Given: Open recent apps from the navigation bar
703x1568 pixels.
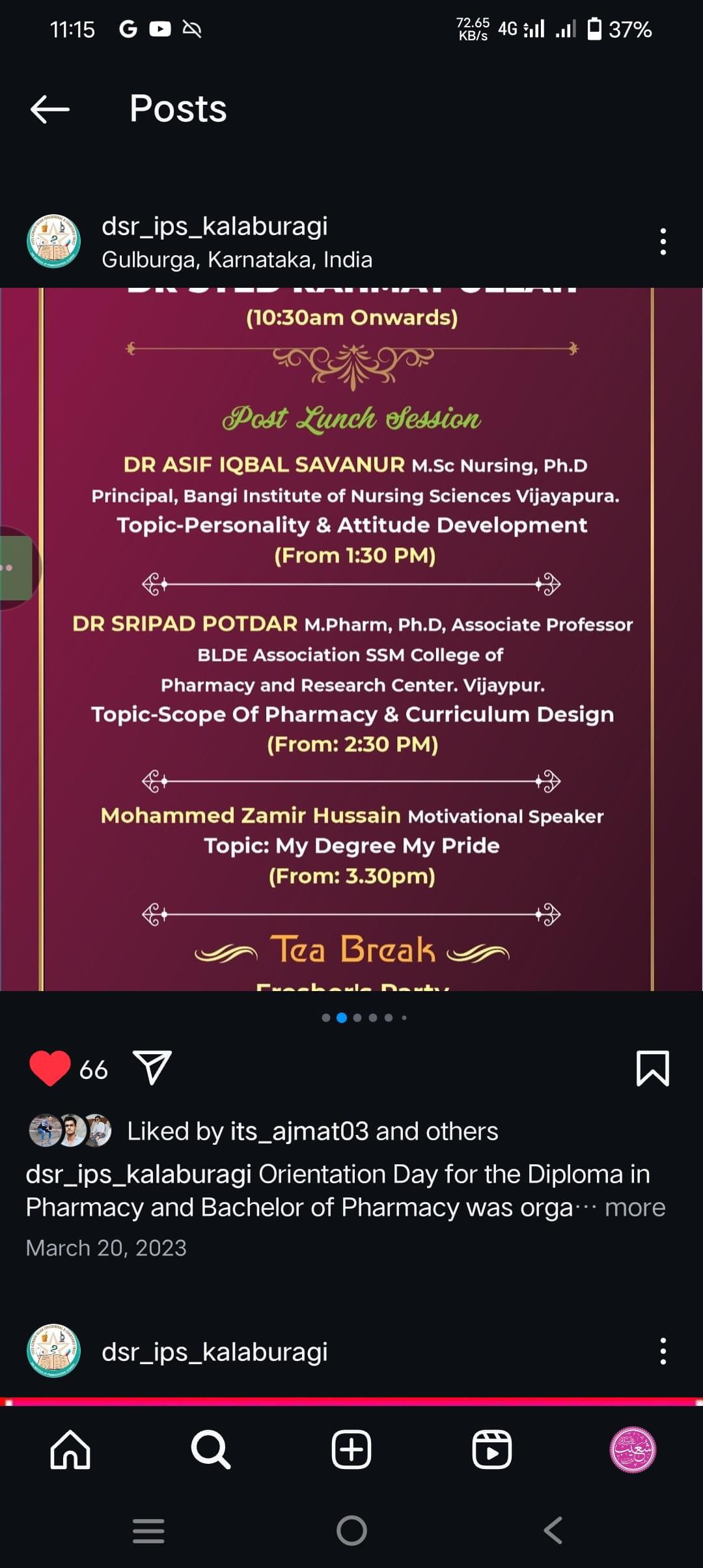Looking at the screenshot, I should coord(148,1530).
